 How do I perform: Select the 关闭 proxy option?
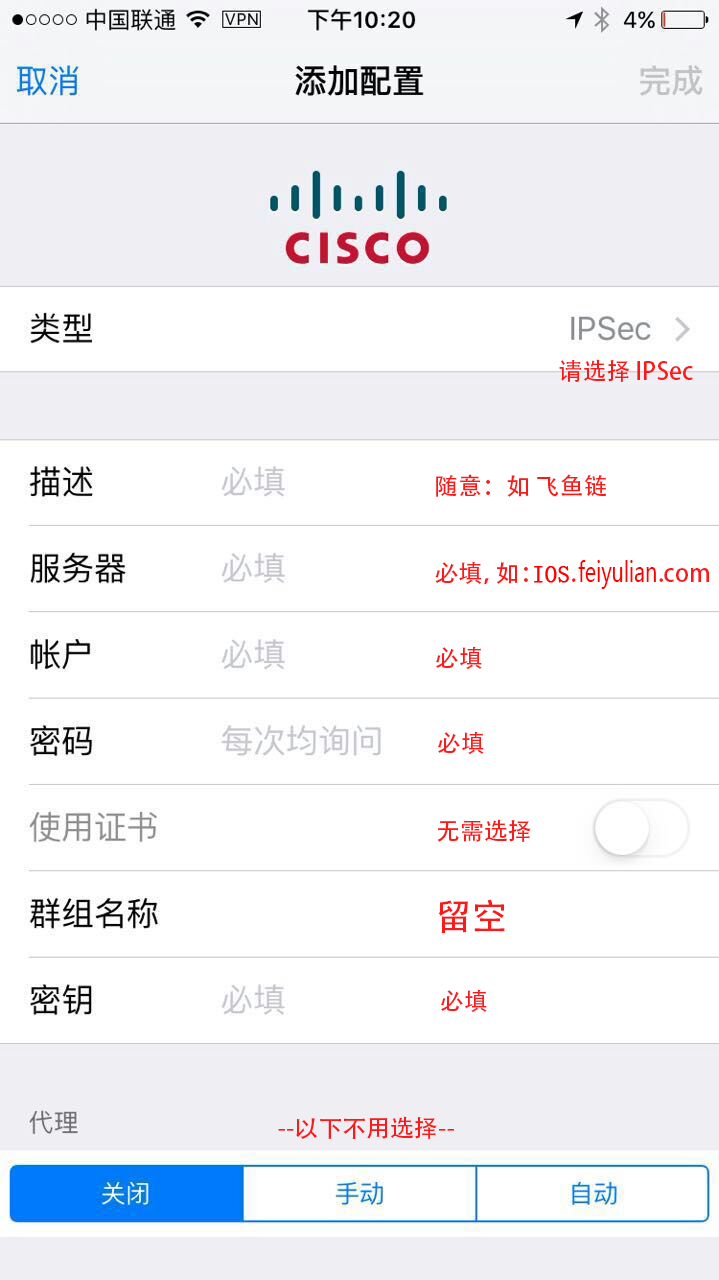pyautogui.click(x=126, y=1193)
